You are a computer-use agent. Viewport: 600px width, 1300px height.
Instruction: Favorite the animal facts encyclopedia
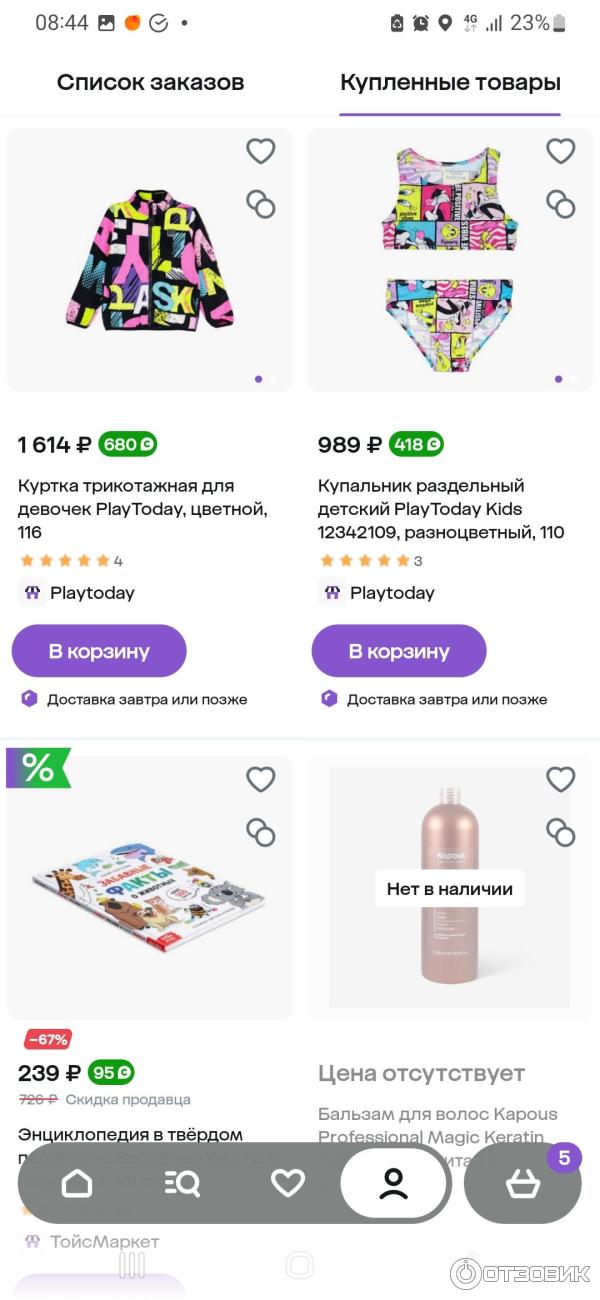[261, 779]
